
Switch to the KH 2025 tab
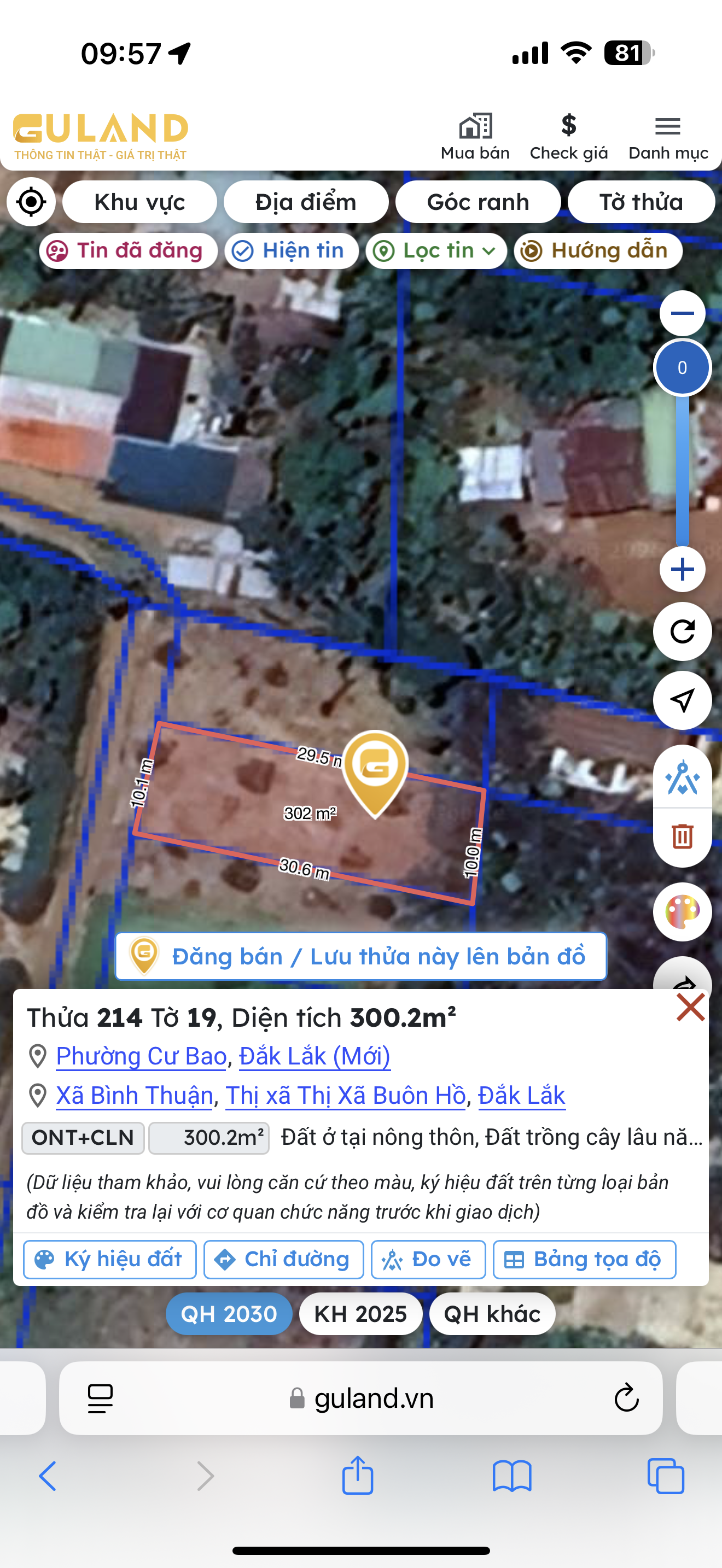[x=360, y=1314]
